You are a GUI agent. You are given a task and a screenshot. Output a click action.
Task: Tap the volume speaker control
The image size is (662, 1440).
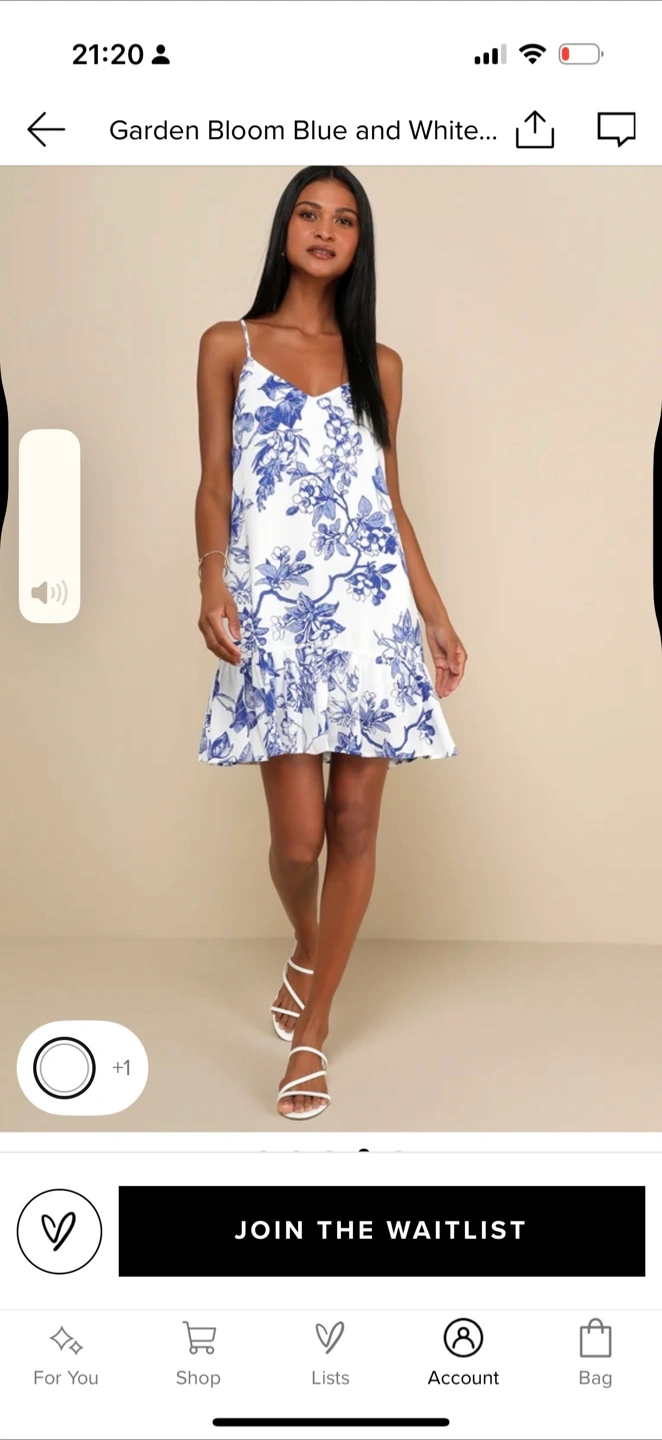[x=49, y=593]
